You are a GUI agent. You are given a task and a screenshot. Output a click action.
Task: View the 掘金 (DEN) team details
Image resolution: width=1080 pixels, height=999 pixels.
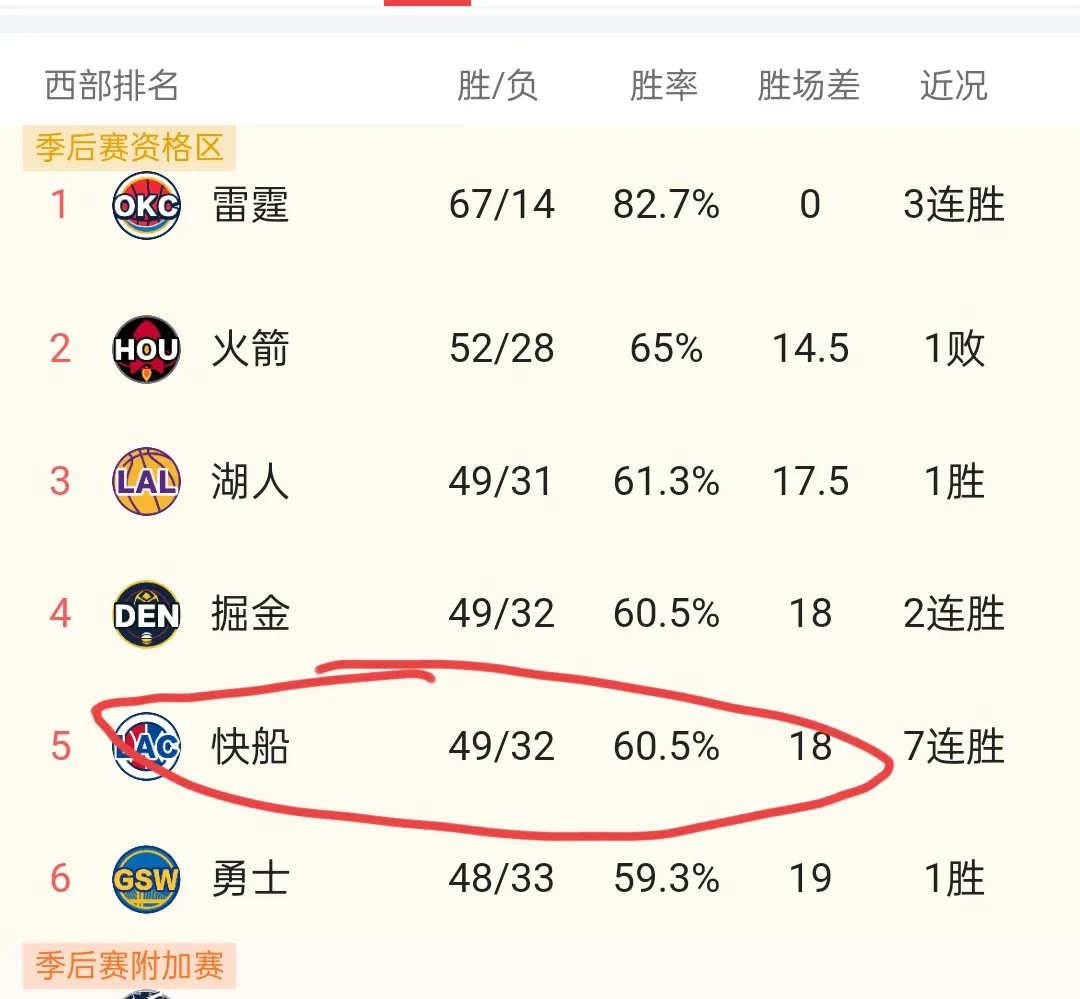pos(250,613)
